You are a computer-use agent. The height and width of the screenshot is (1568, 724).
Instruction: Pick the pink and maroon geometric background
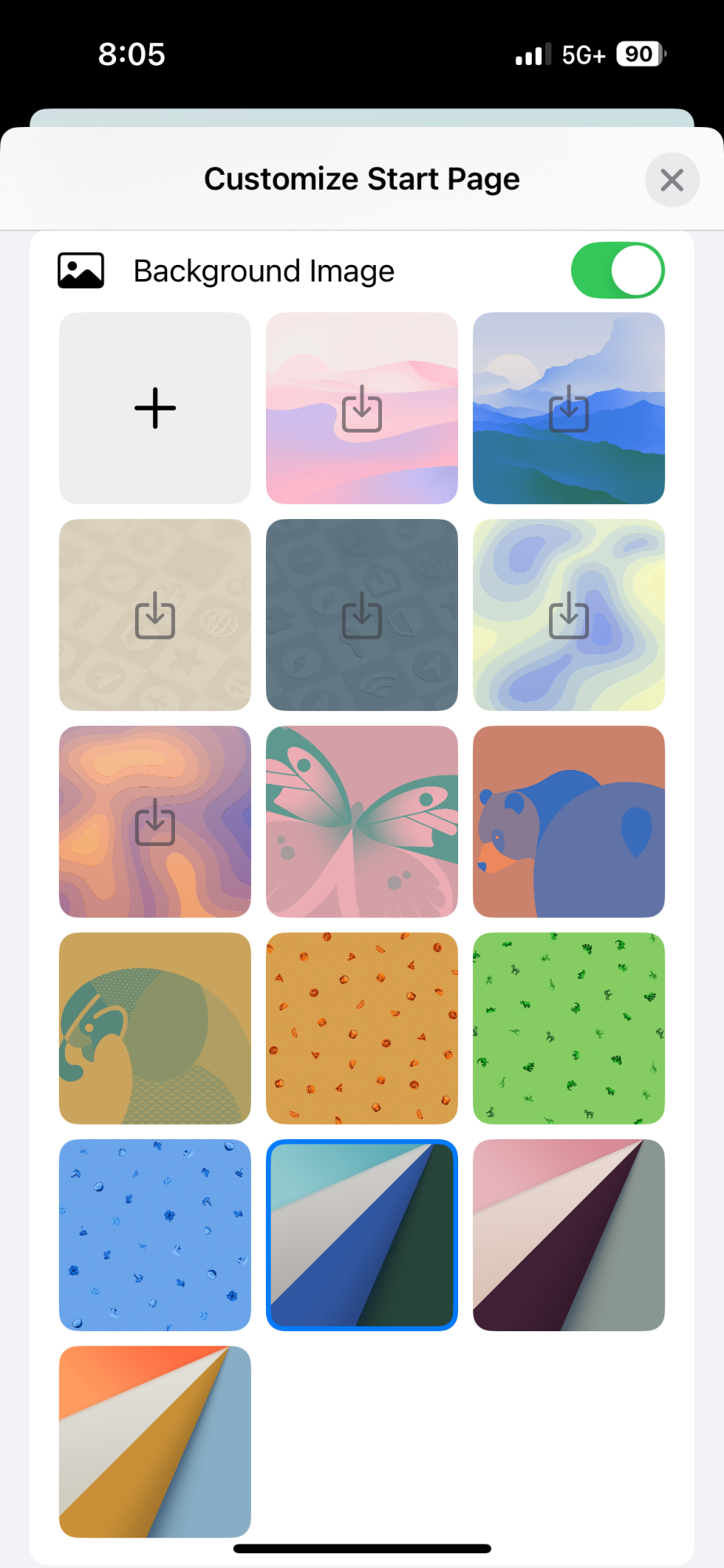click(x=569, y=1236)
